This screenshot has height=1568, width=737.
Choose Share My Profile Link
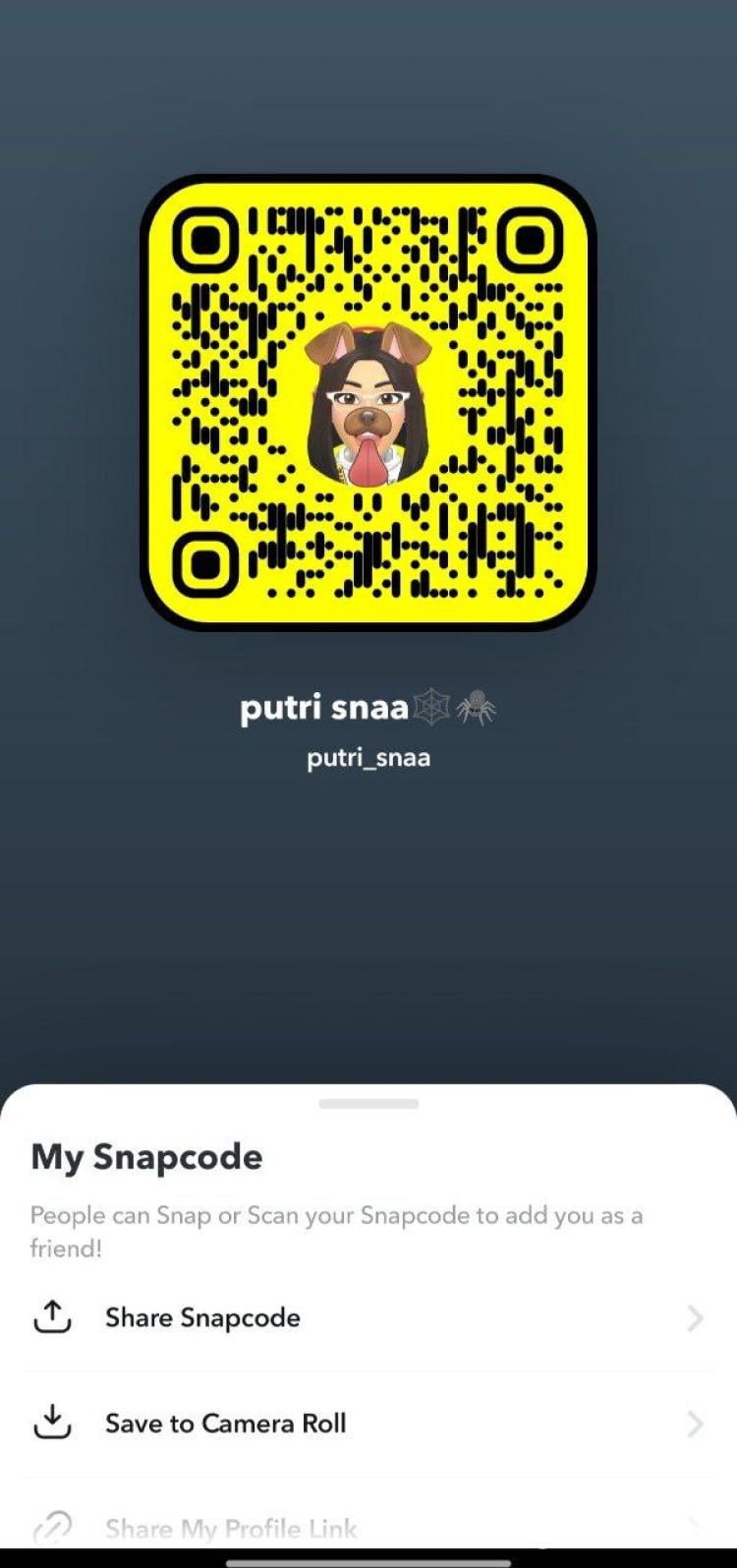coord(231,1529)
